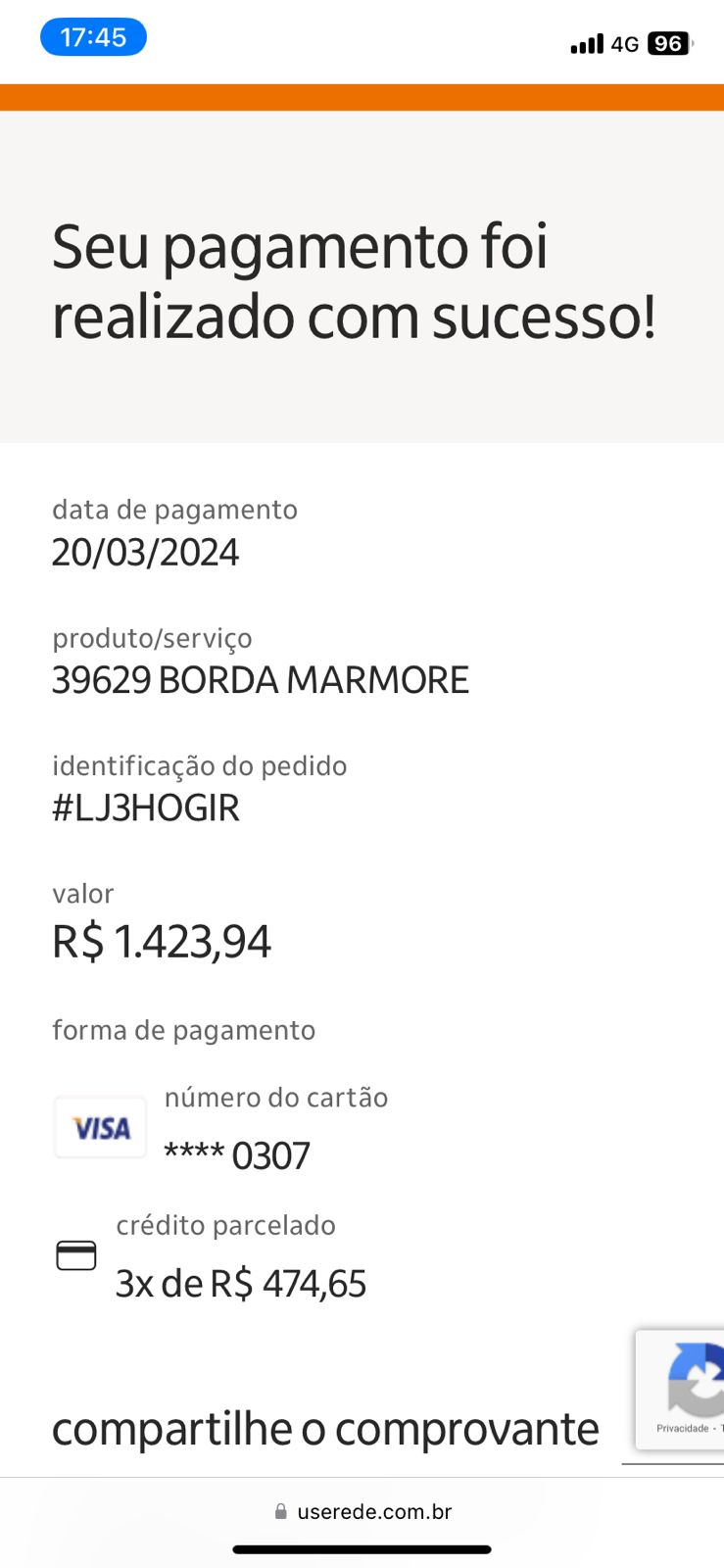Click the 3x de R$ 474,65 installment text
724x1568 pixels.
click(241, 1283)
